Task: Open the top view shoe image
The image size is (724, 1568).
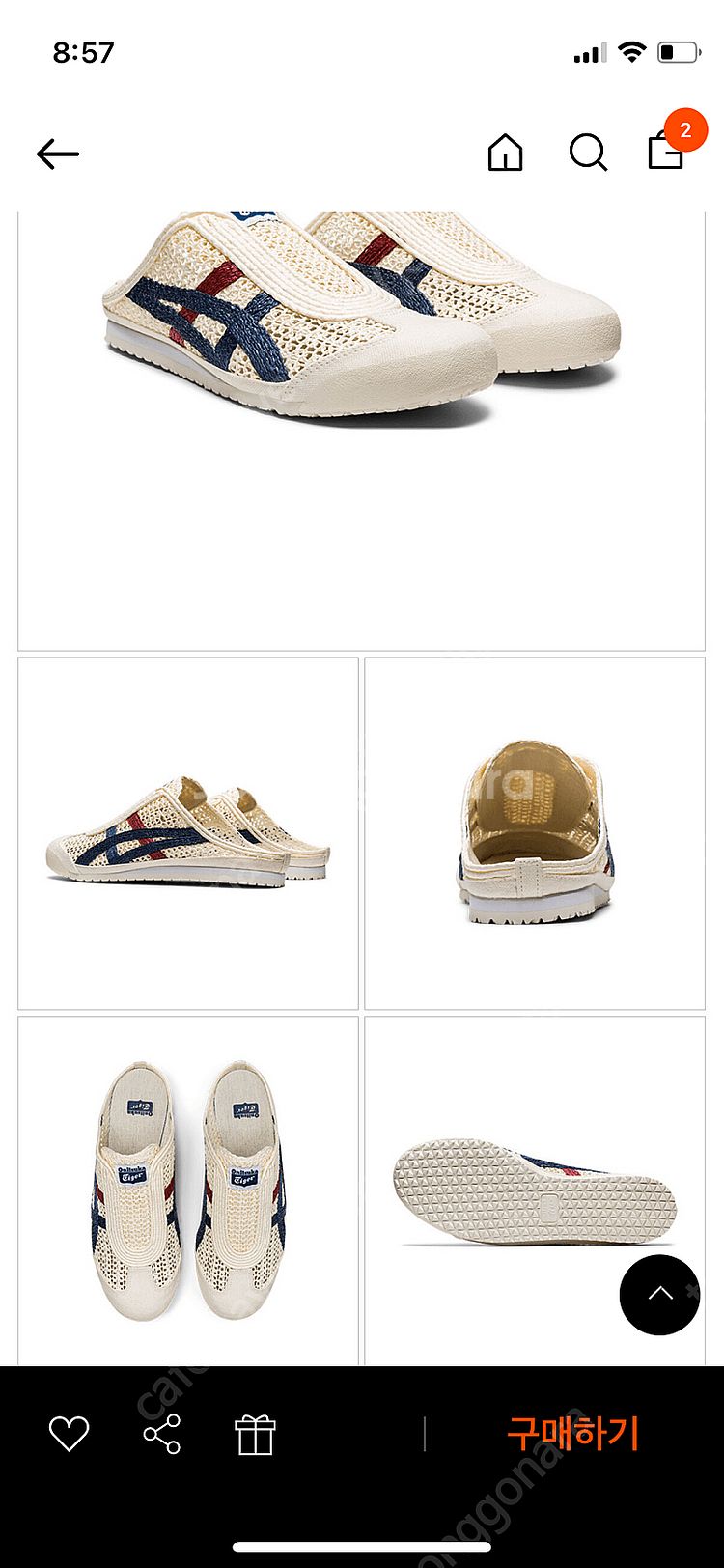Action: (x=188, y=1190)
